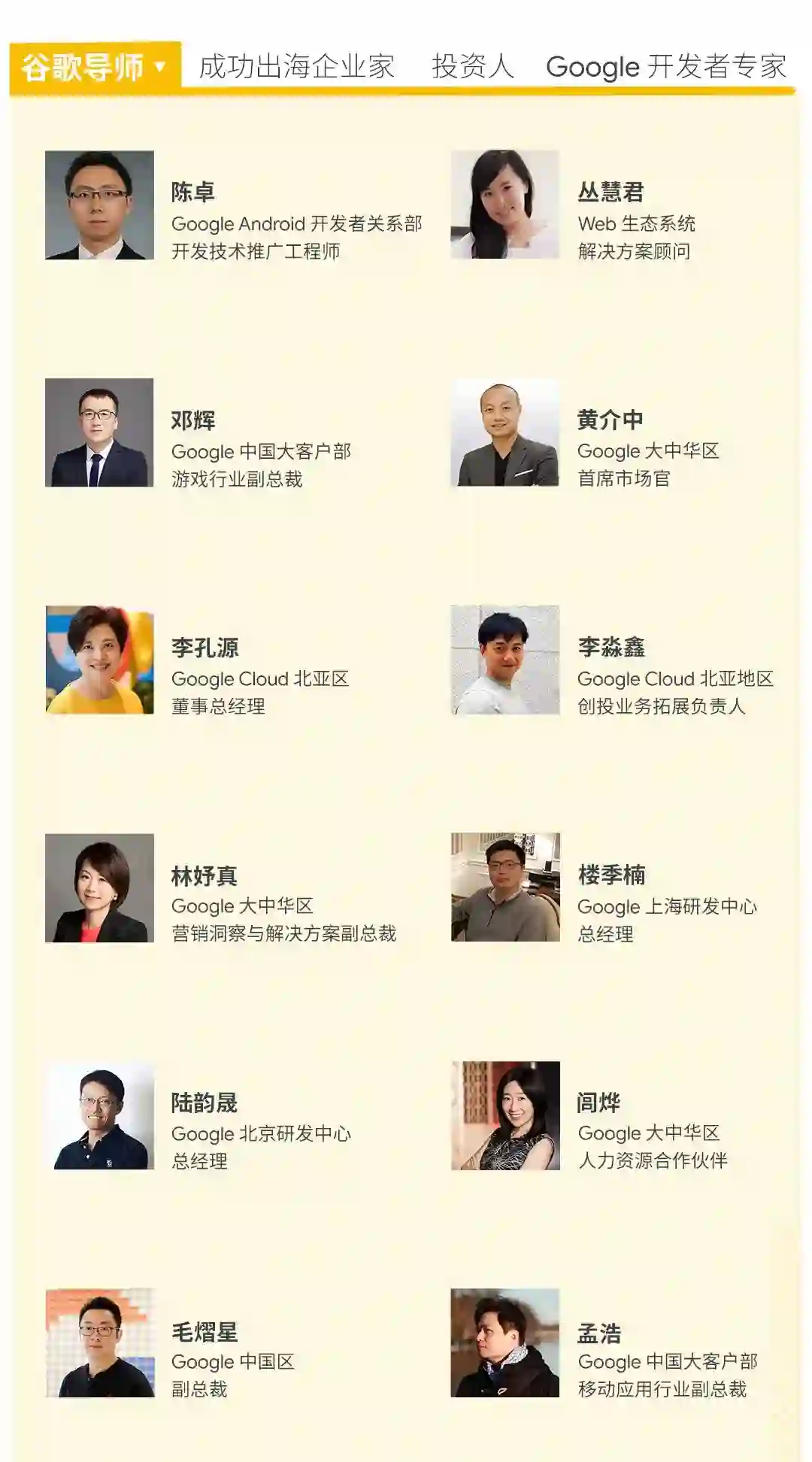The width and height of the screenshot is (812, 1462).
Task: Switch to the Google 开发者专家 tab
Action: point(666,67)
